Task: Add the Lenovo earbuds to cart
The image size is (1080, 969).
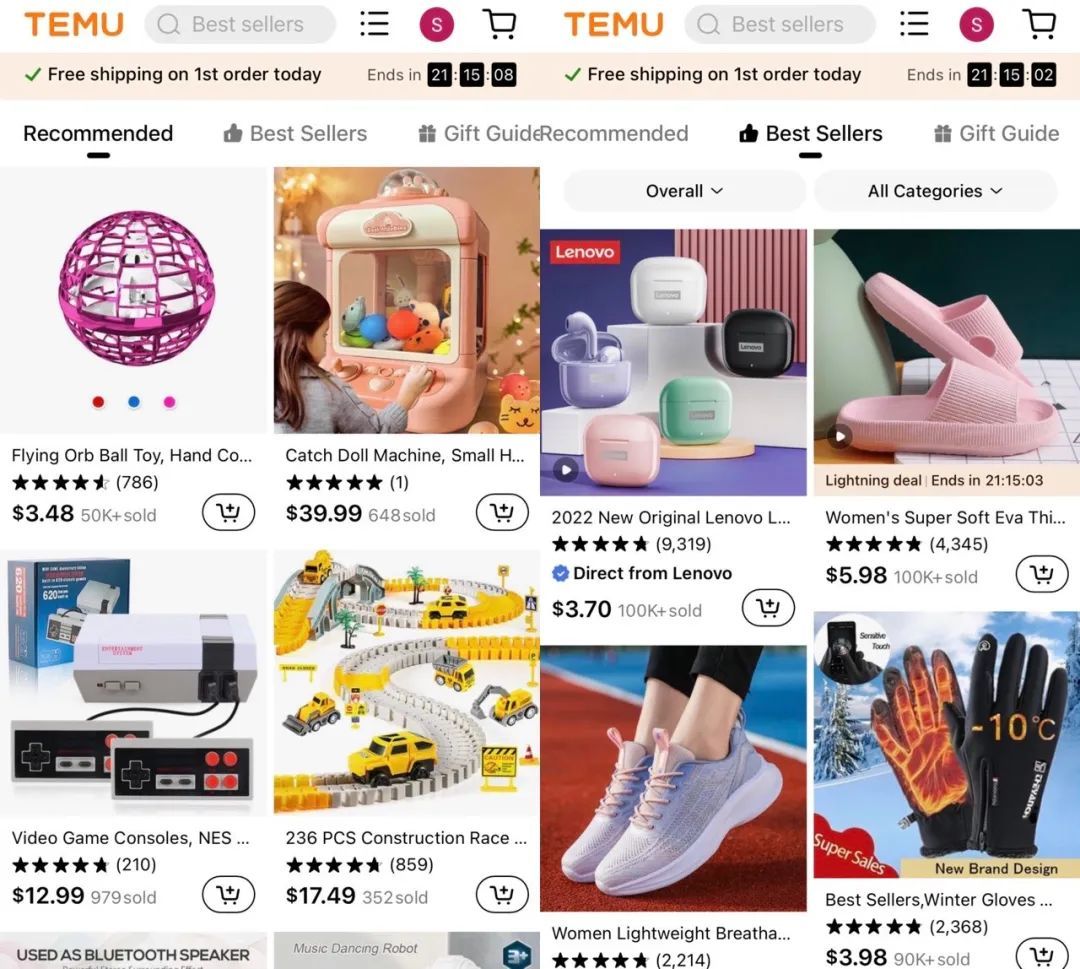Action: [x=768, y=608]
